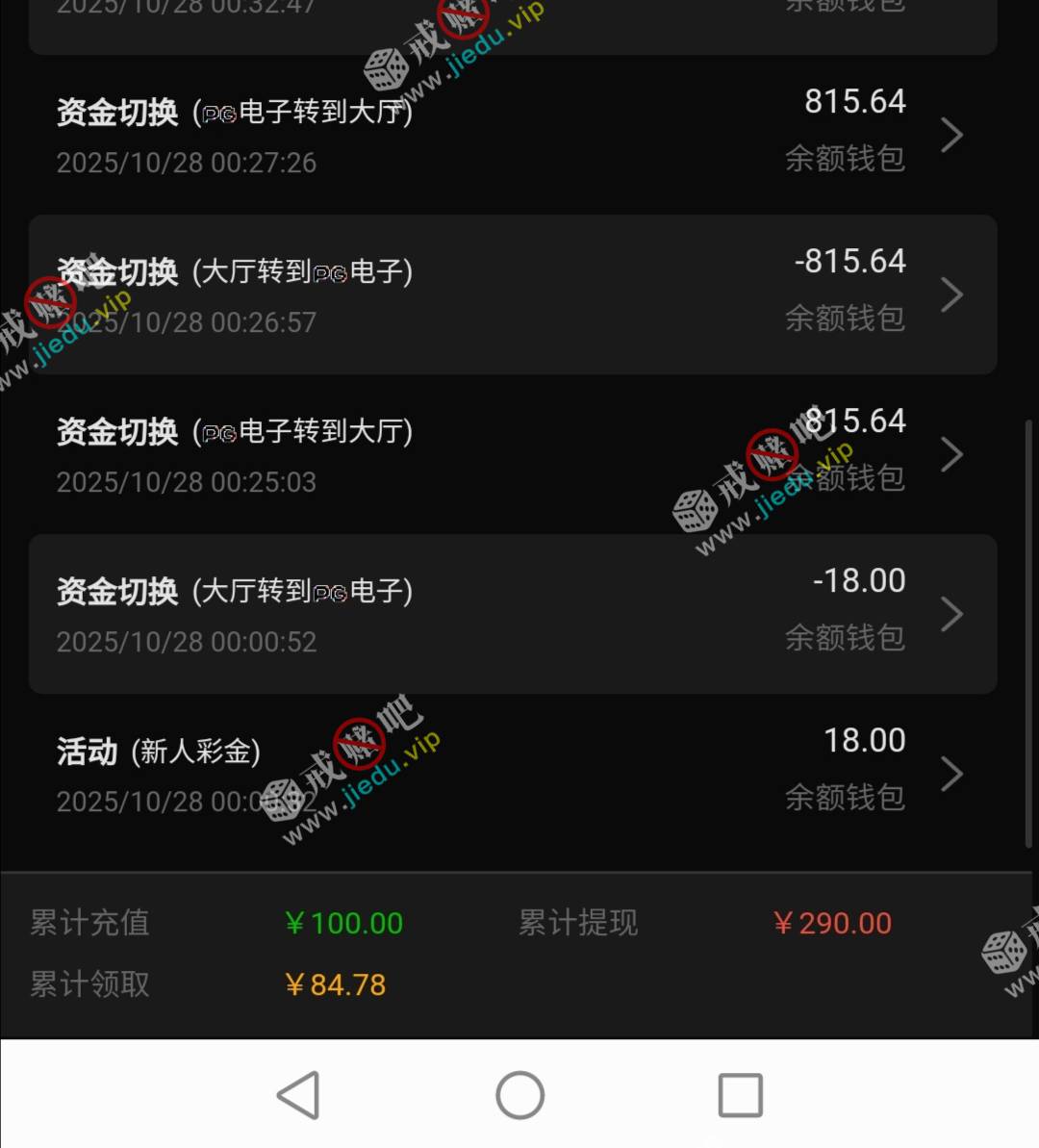Open the recent apps view
The image size is (1039, 1148).
[740, 1095]
